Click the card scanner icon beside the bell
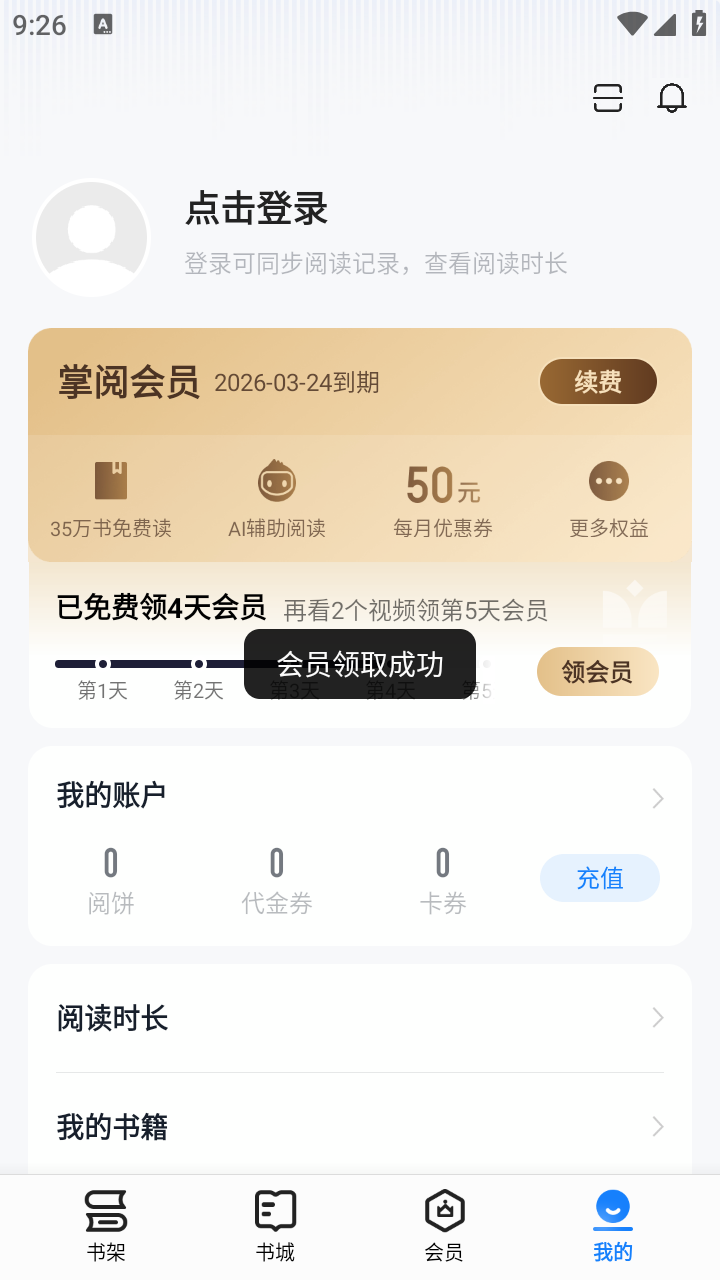This screenshot has width=720, height=1280. [608, 98]
